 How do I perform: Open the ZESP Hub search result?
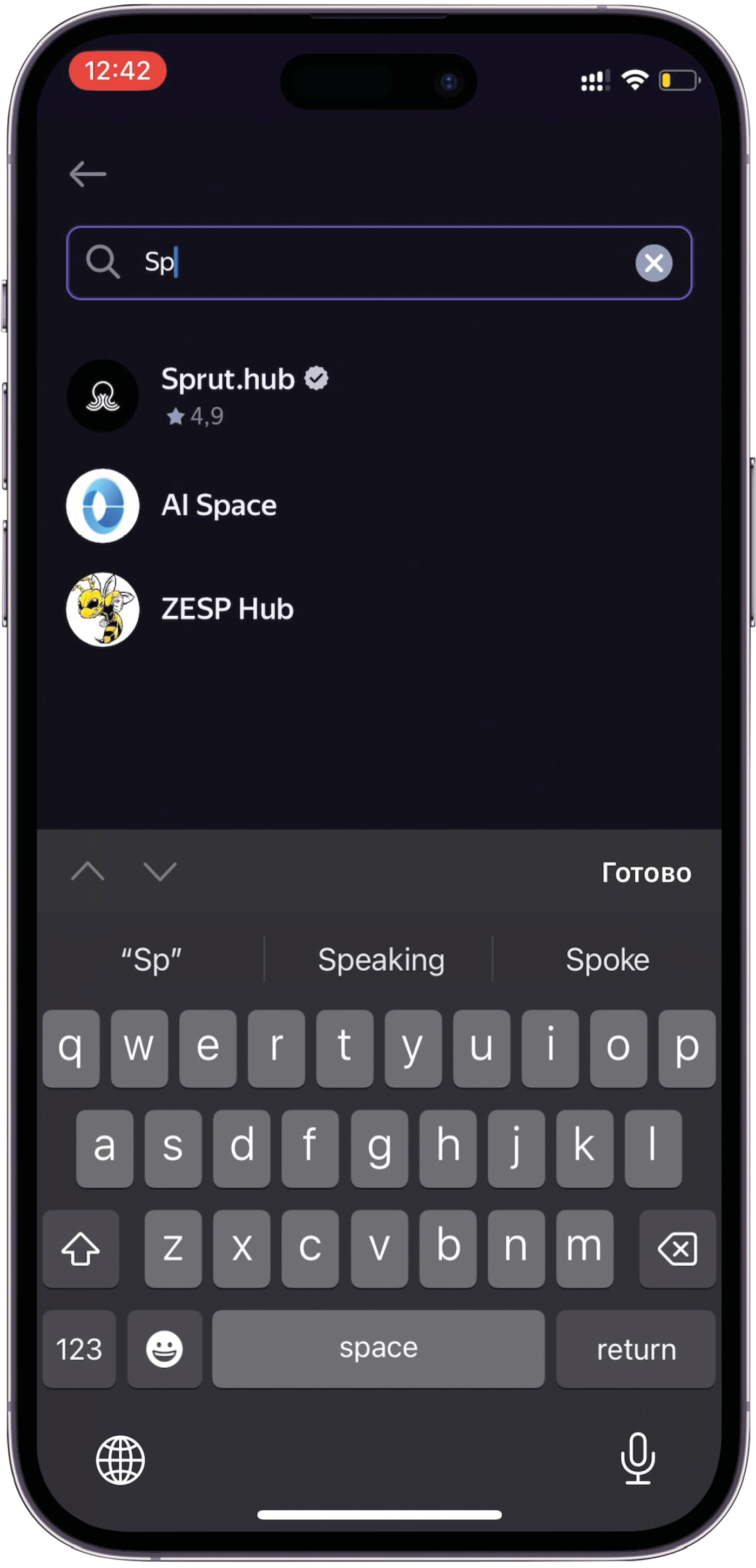point(226,609)
